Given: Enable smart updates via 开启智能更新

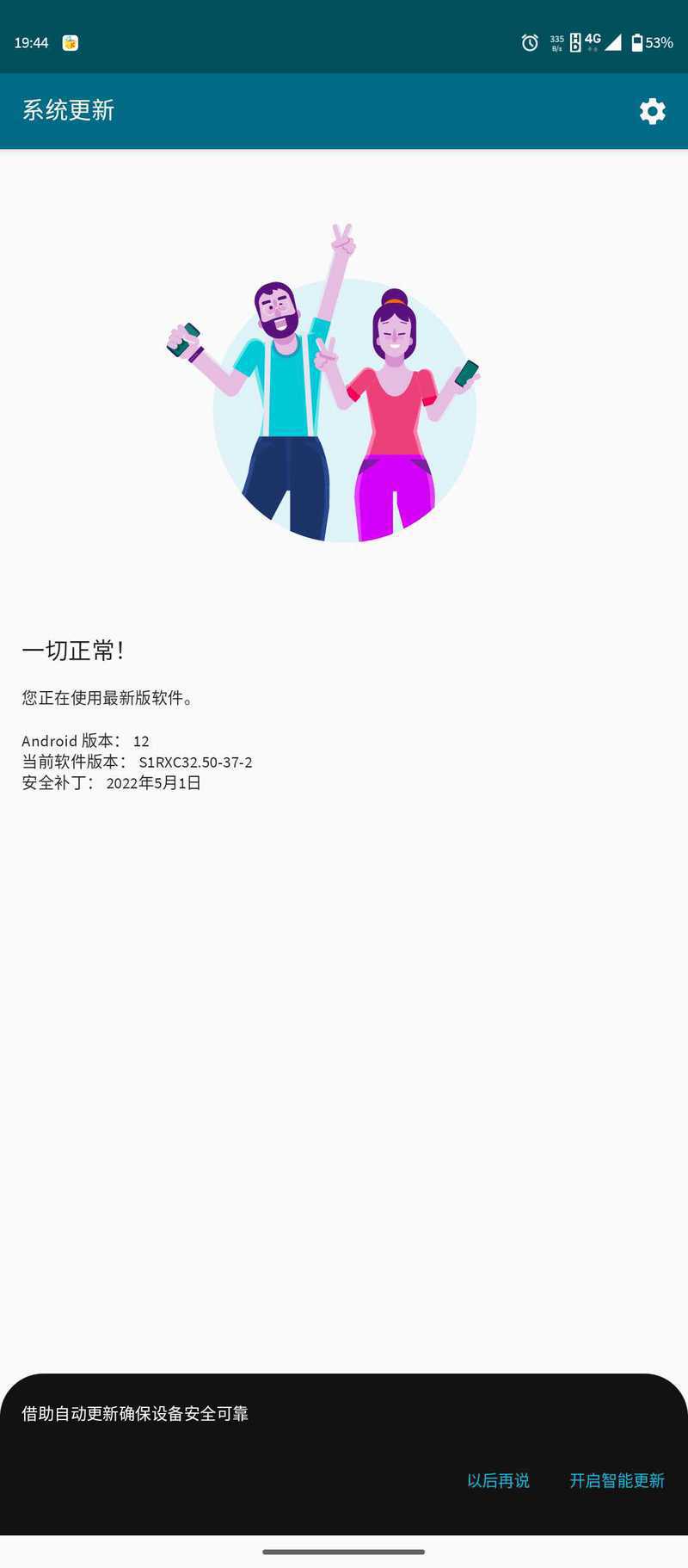Looking at the screenshot, I should click(617, 1480).
